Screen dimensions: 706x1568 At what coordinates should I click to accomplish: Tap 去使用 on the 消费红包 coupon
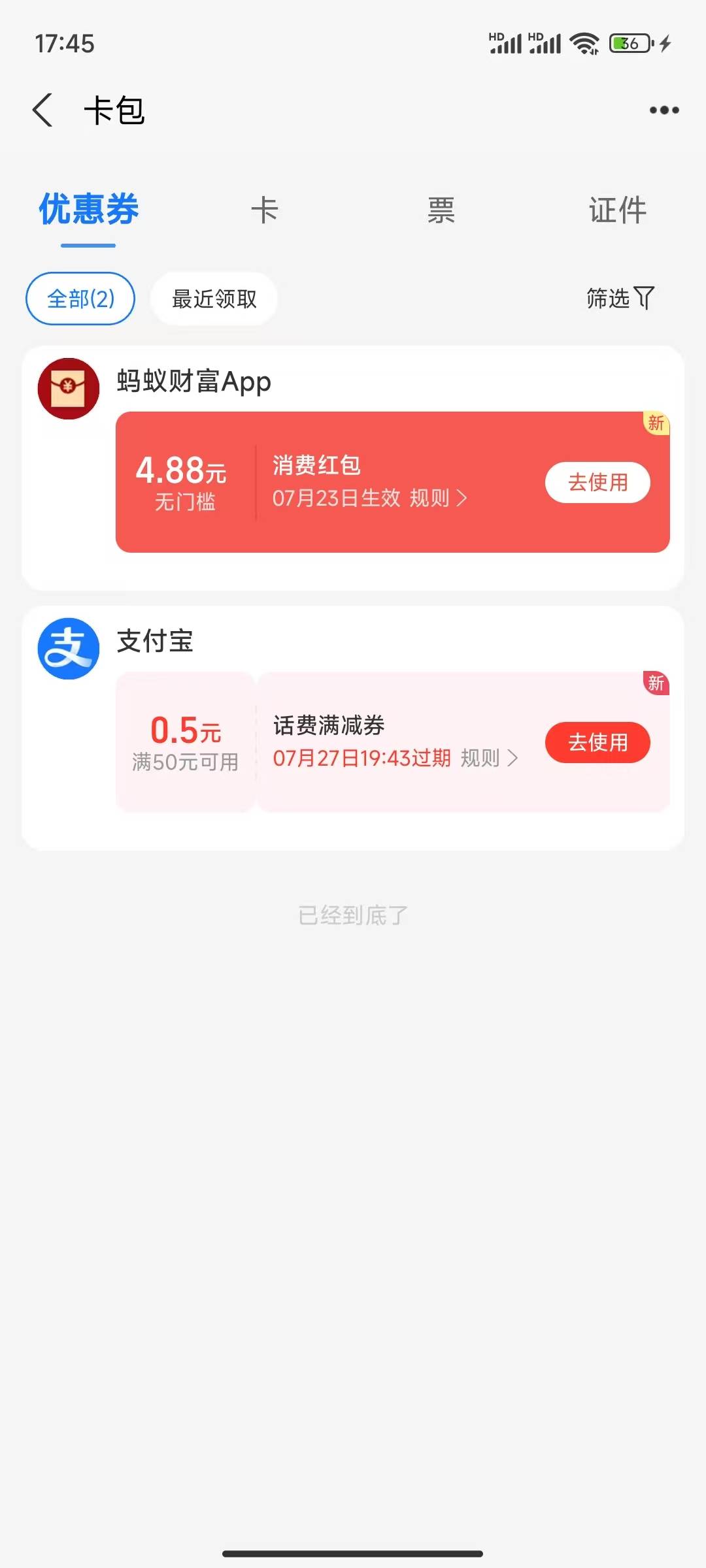click(x=597, y=482)
